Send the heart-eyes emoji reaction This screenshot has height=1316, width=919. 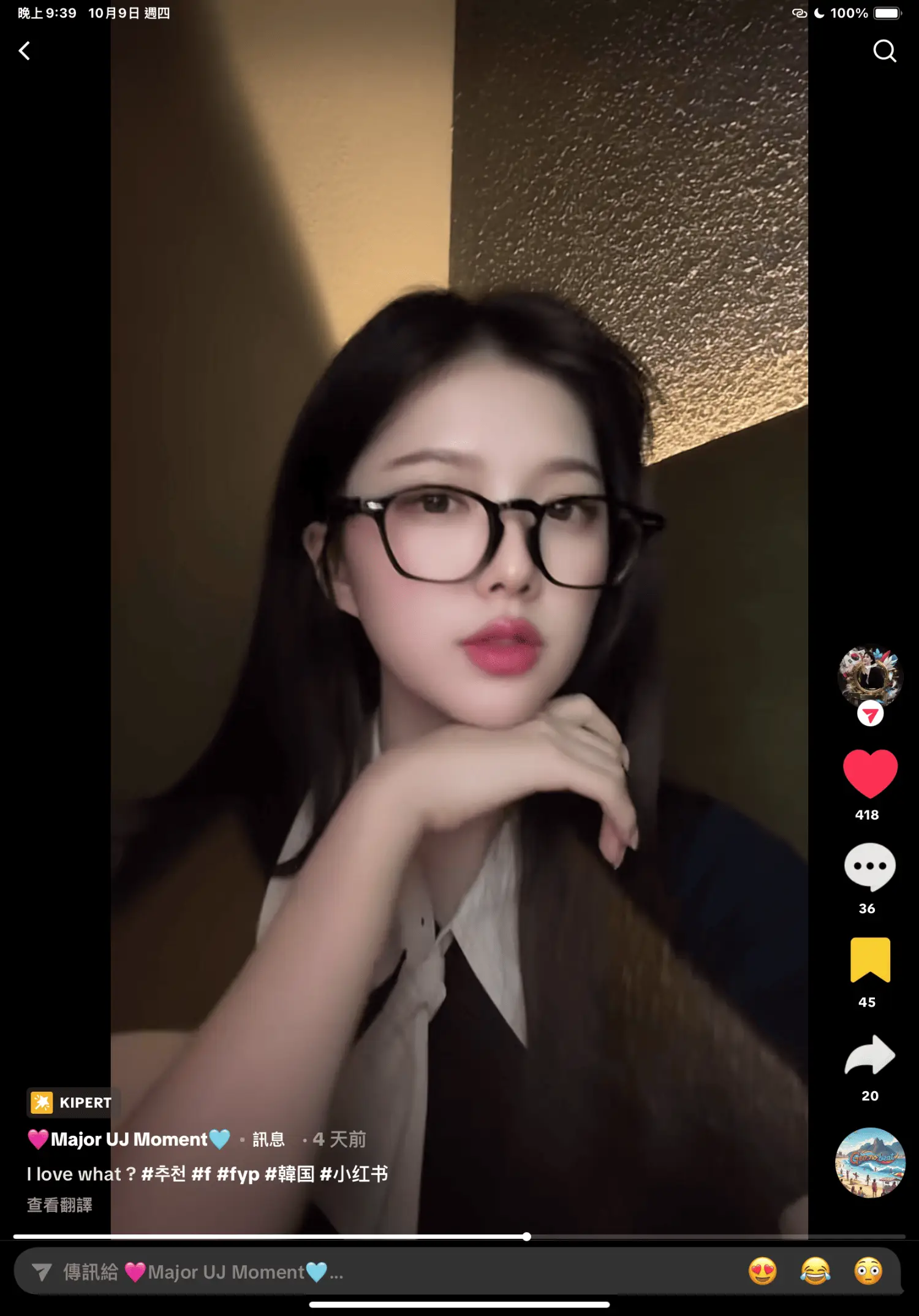[x=762, y=1271]
